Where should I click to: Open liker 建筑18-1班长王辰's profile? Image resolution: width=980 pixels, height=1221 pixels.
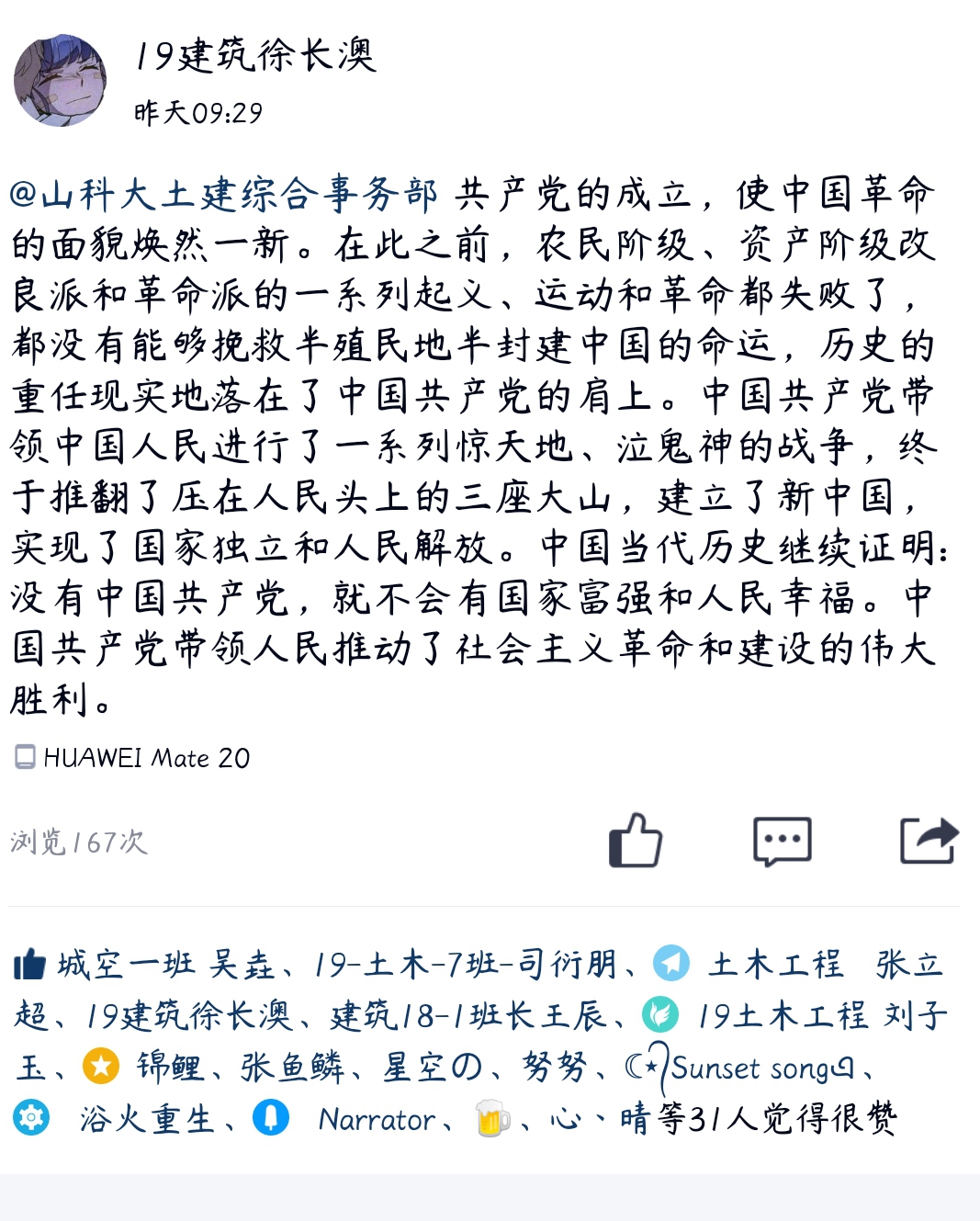click(468, 1016)
